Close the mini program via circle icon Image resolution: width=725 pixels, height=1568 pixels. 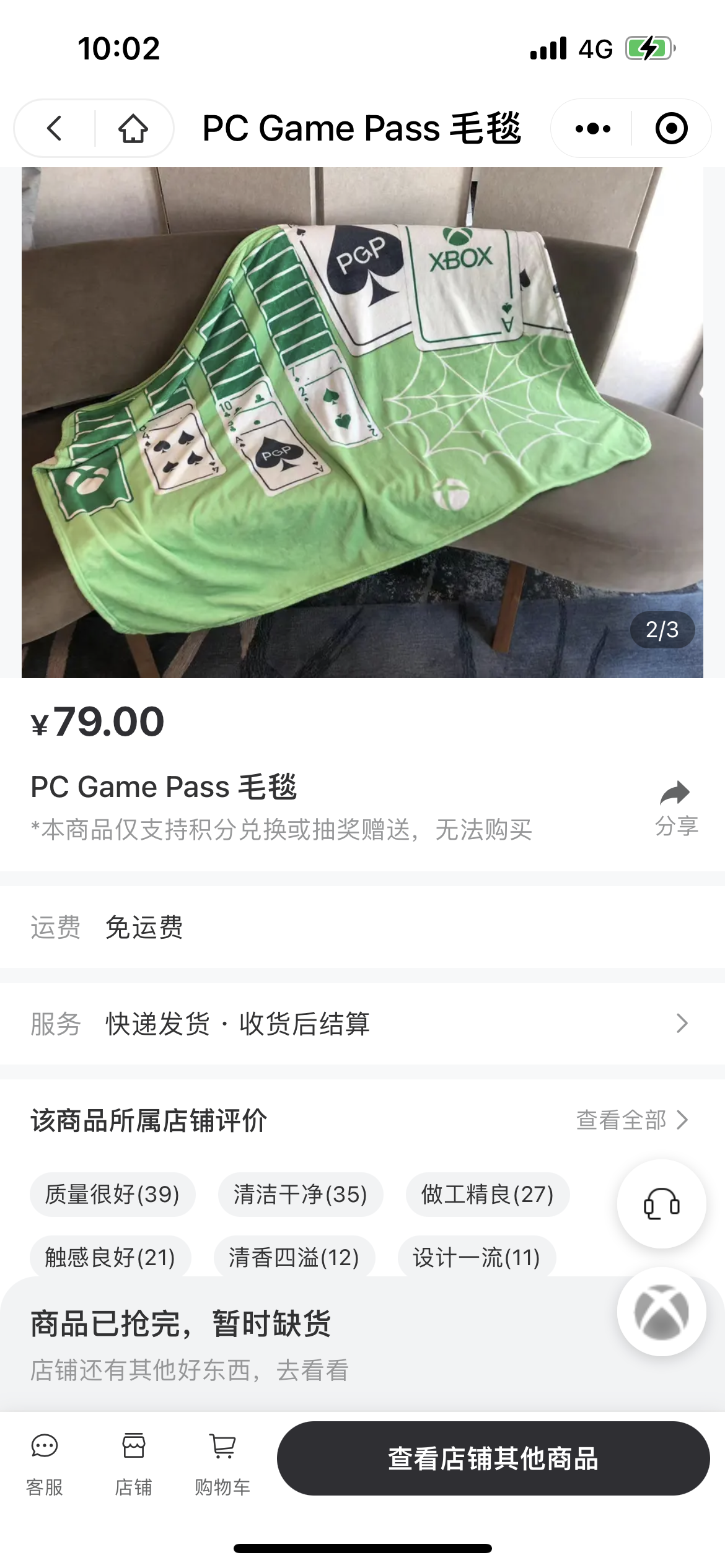(x=672, y=128)
